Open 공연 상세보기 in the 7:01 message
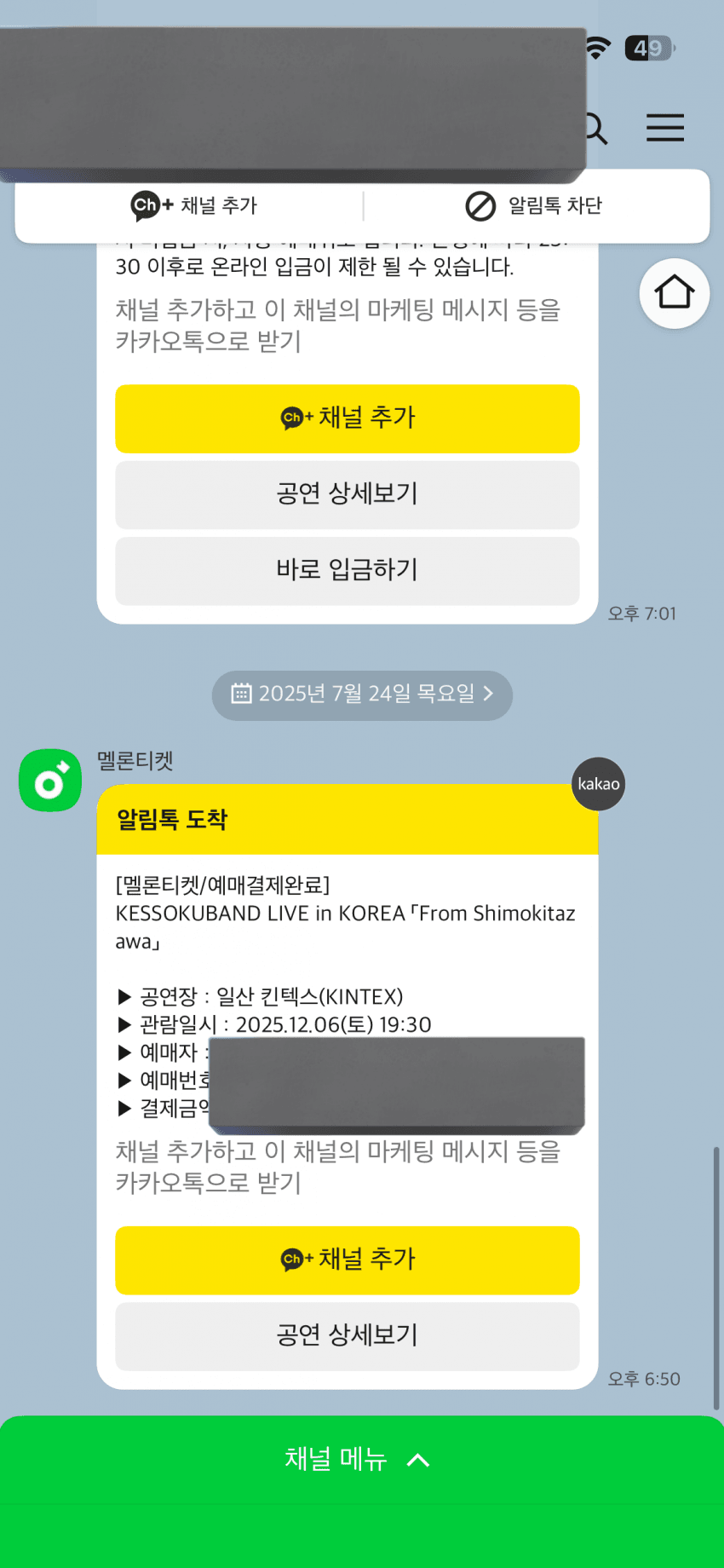The width and height of the screenshot is (724, 1568). [x=347, y=494]
